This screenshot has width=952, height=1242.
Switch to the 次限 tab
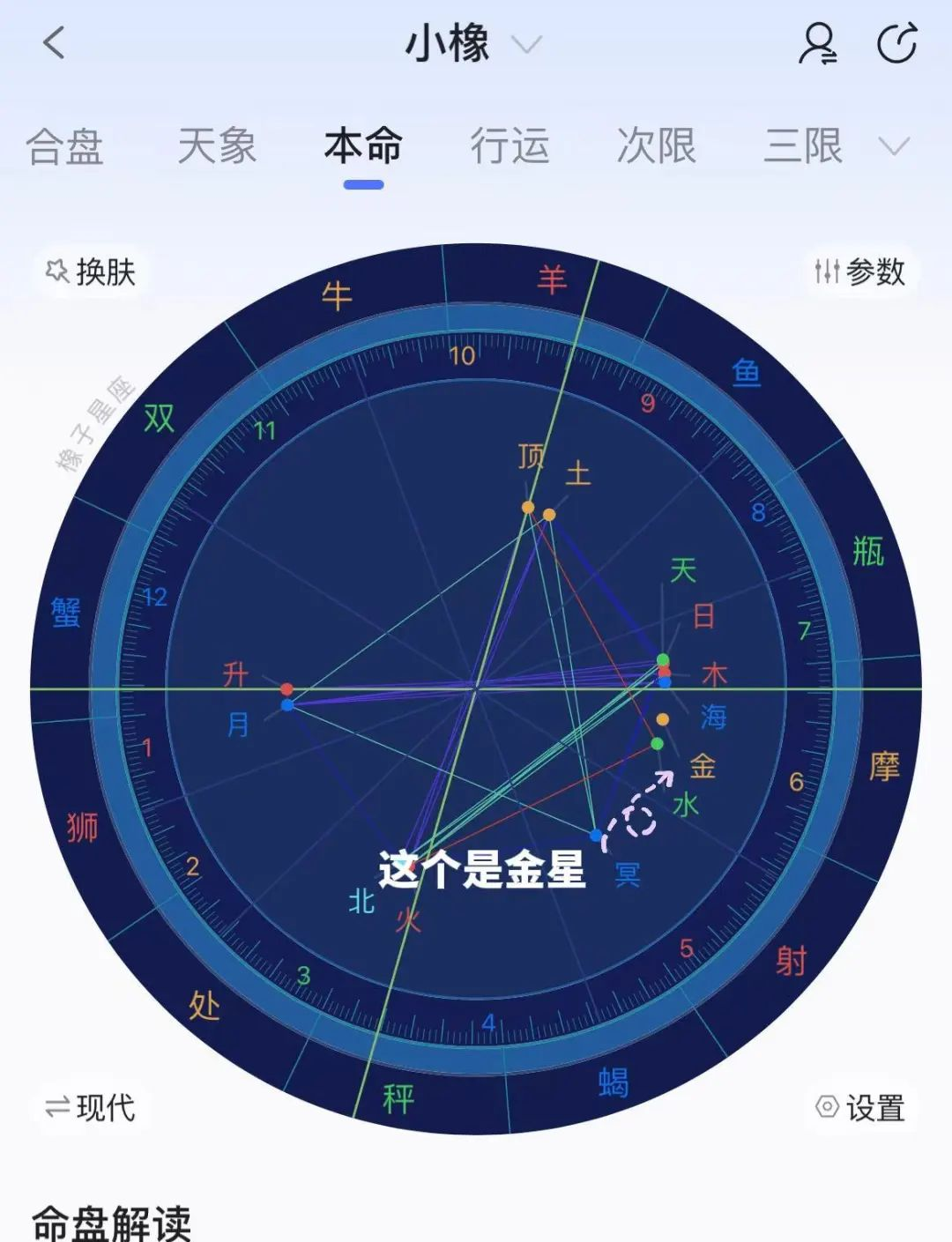[656, 145]
